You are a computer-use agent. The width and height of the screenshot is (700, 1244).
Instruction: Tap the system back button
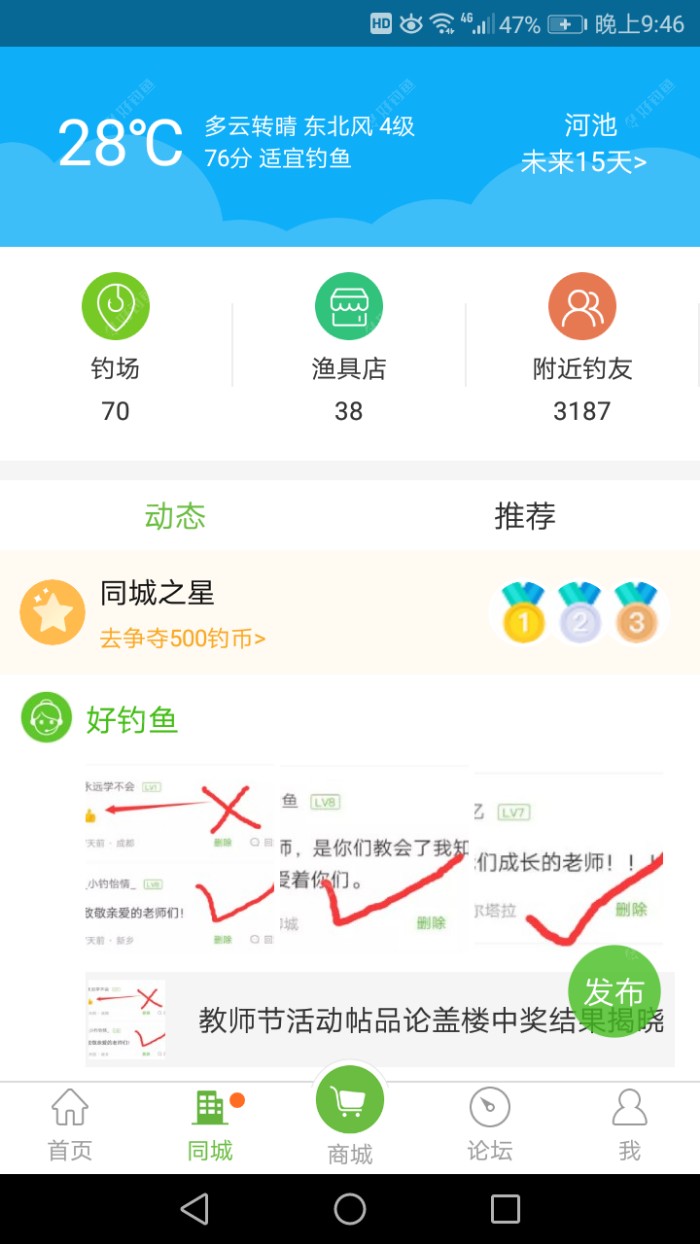pyautogui.click(x=194, y=1209)
